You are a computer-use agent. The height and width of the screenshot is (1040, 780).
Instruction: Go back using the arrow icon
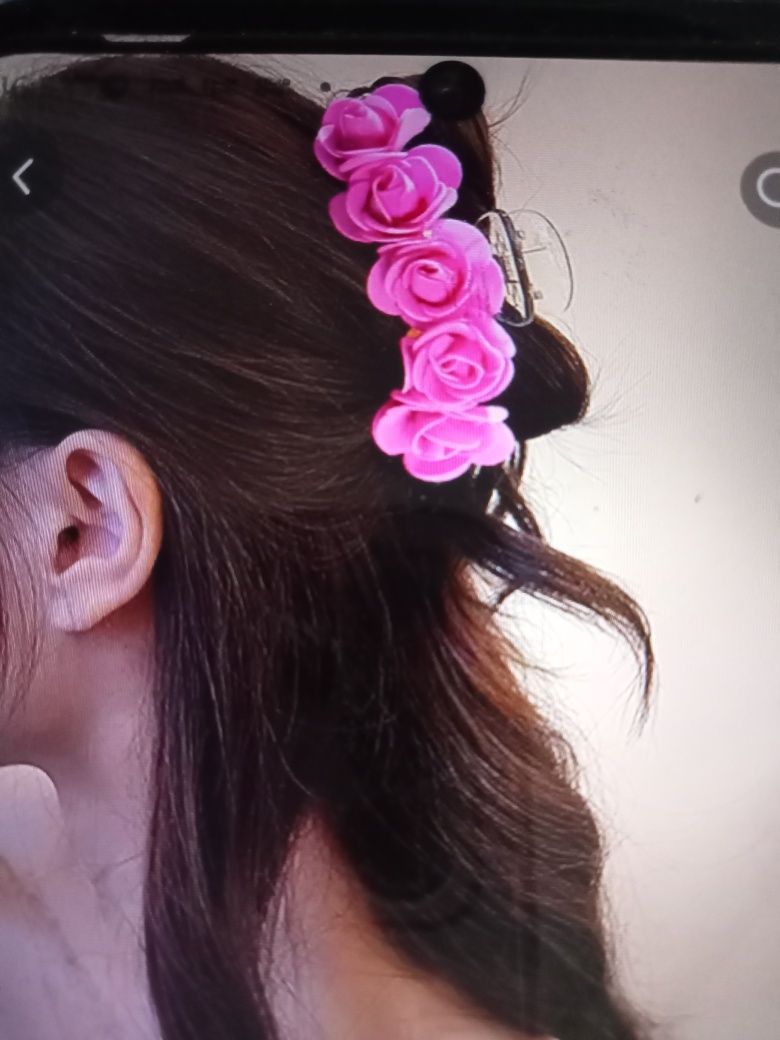22,177
